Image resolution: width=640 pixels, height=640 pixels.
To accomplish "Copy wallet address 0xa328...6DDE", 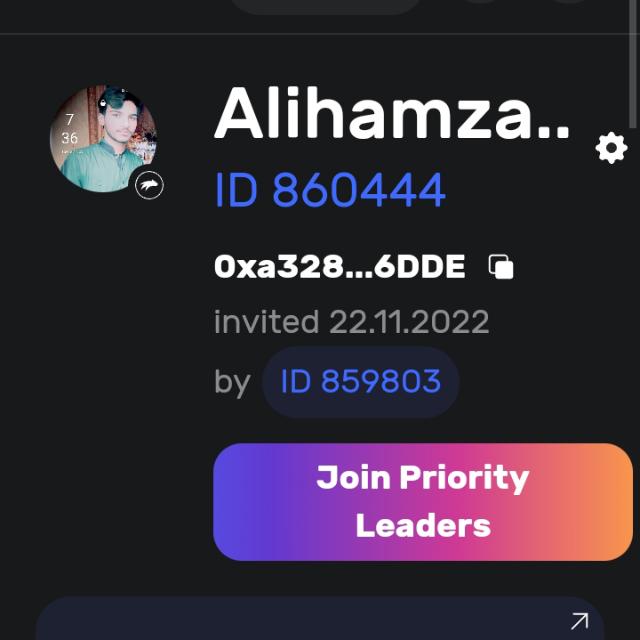I will point(501,267).
